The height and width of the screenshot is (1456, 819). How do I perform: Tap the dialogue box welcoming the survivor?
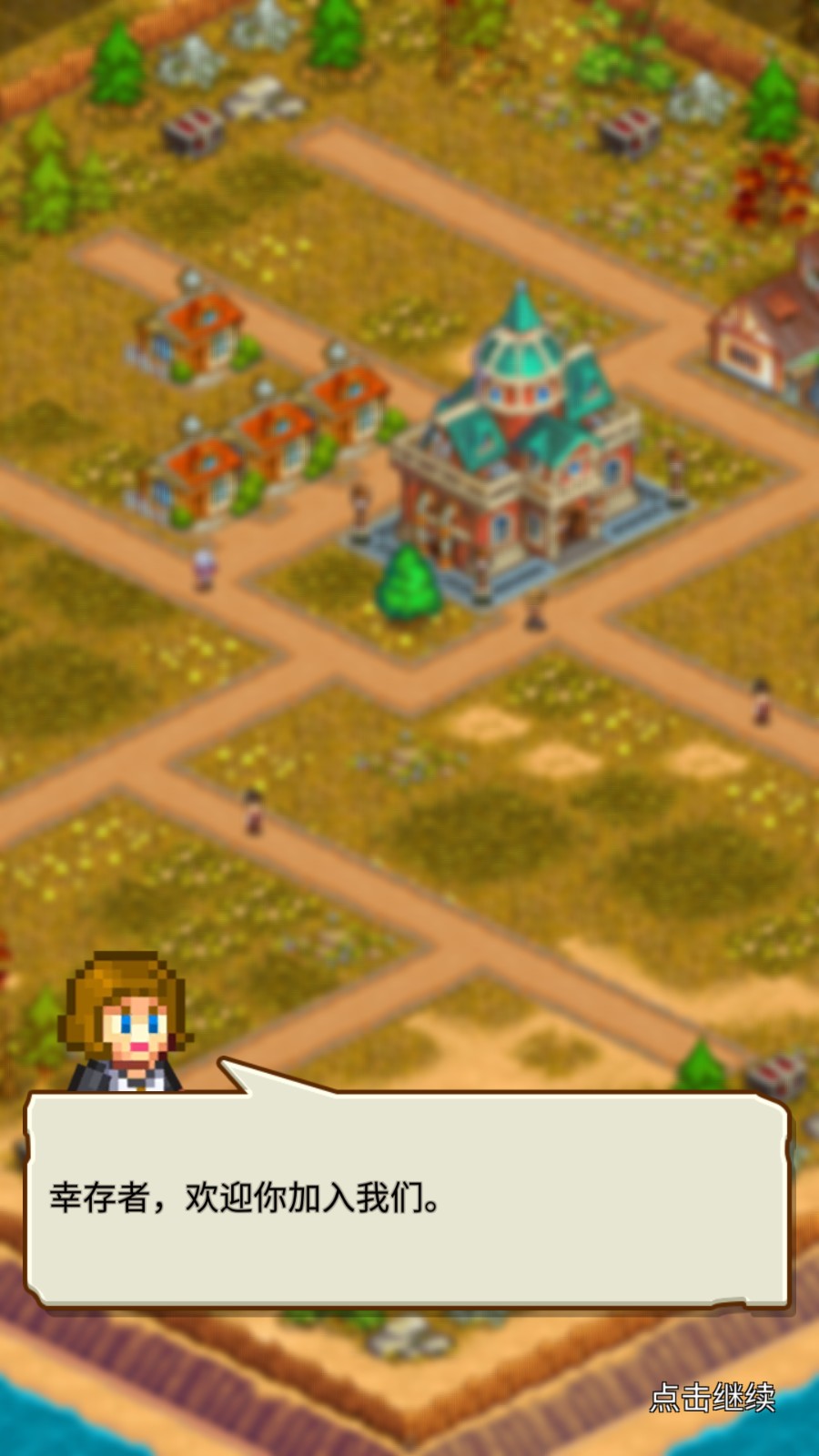coord(407,1199)
